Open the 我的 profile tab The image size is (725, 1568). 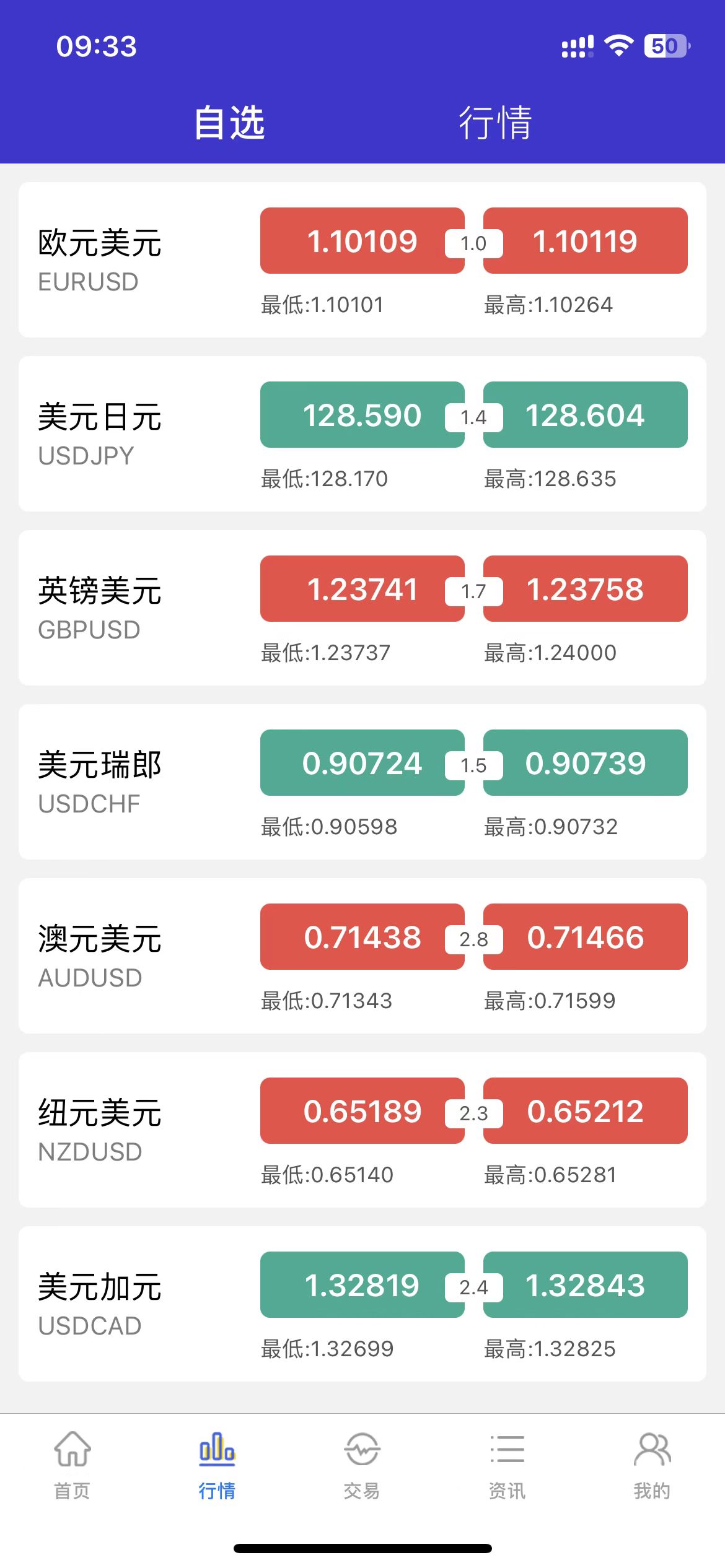click(x=652, y=1465)
